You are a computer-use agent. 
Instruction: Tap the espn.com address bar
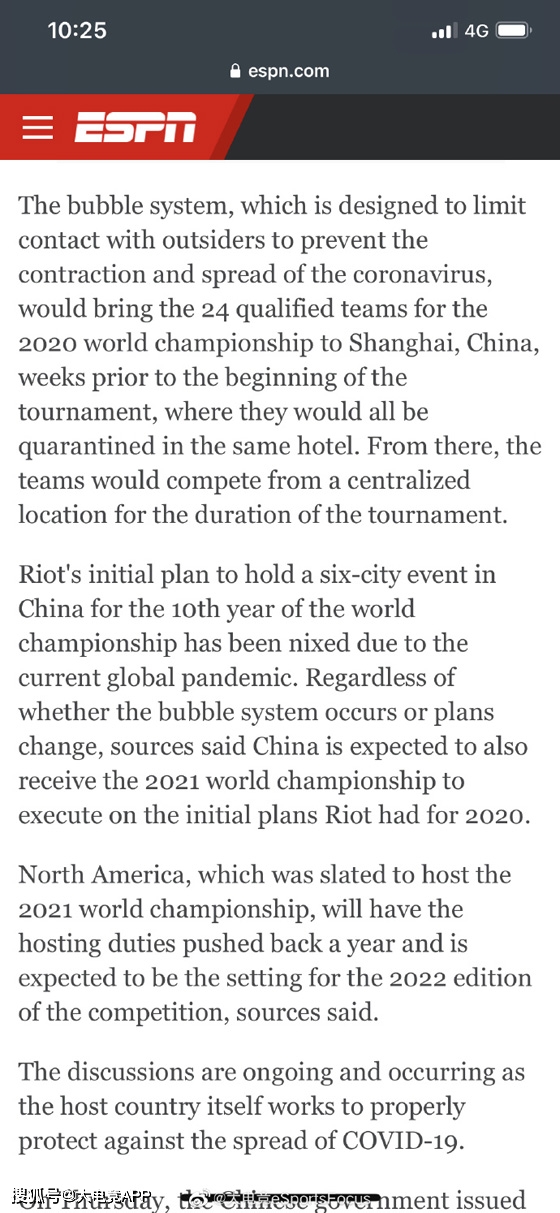(x=280, y=71)
